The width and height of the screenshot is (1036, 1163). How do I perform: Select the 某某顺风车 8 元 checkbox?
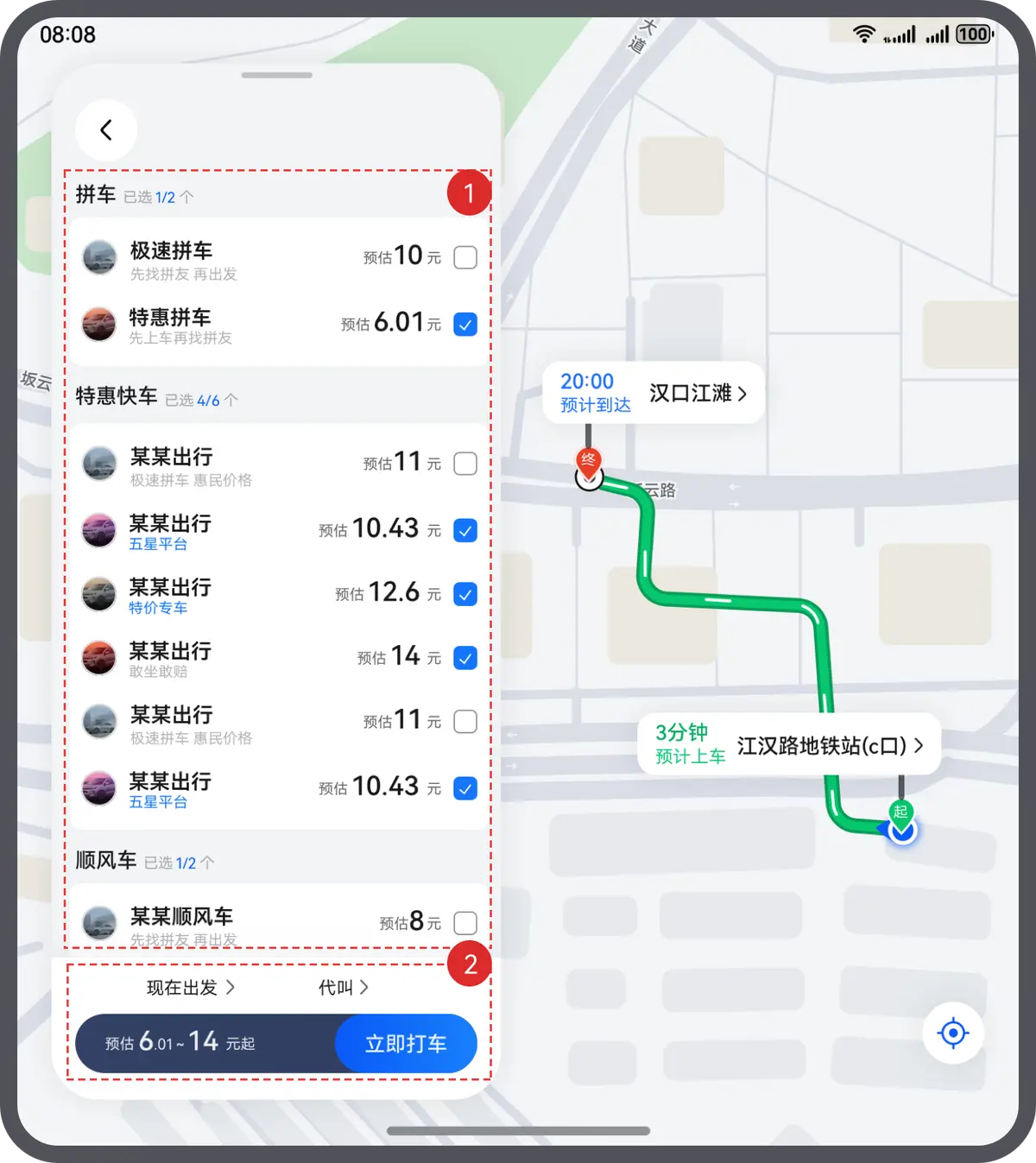point(465,923)
